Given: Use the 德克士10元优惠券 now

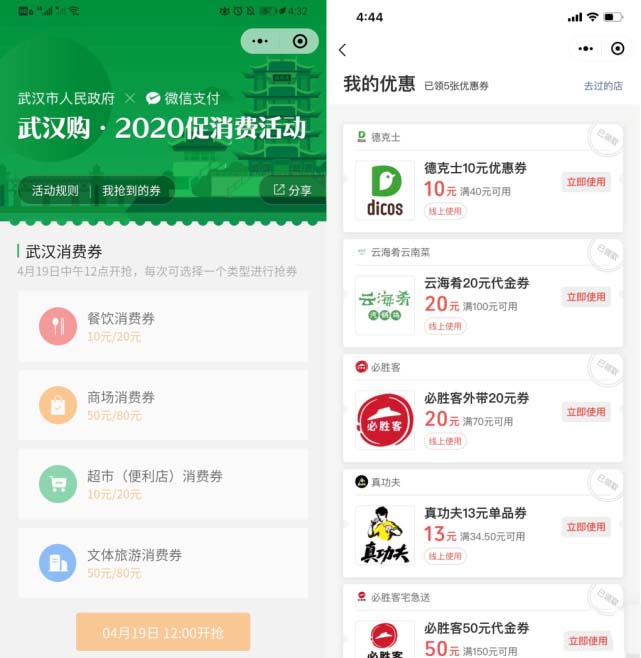Looking at the screenshot, I should [586, 182].
